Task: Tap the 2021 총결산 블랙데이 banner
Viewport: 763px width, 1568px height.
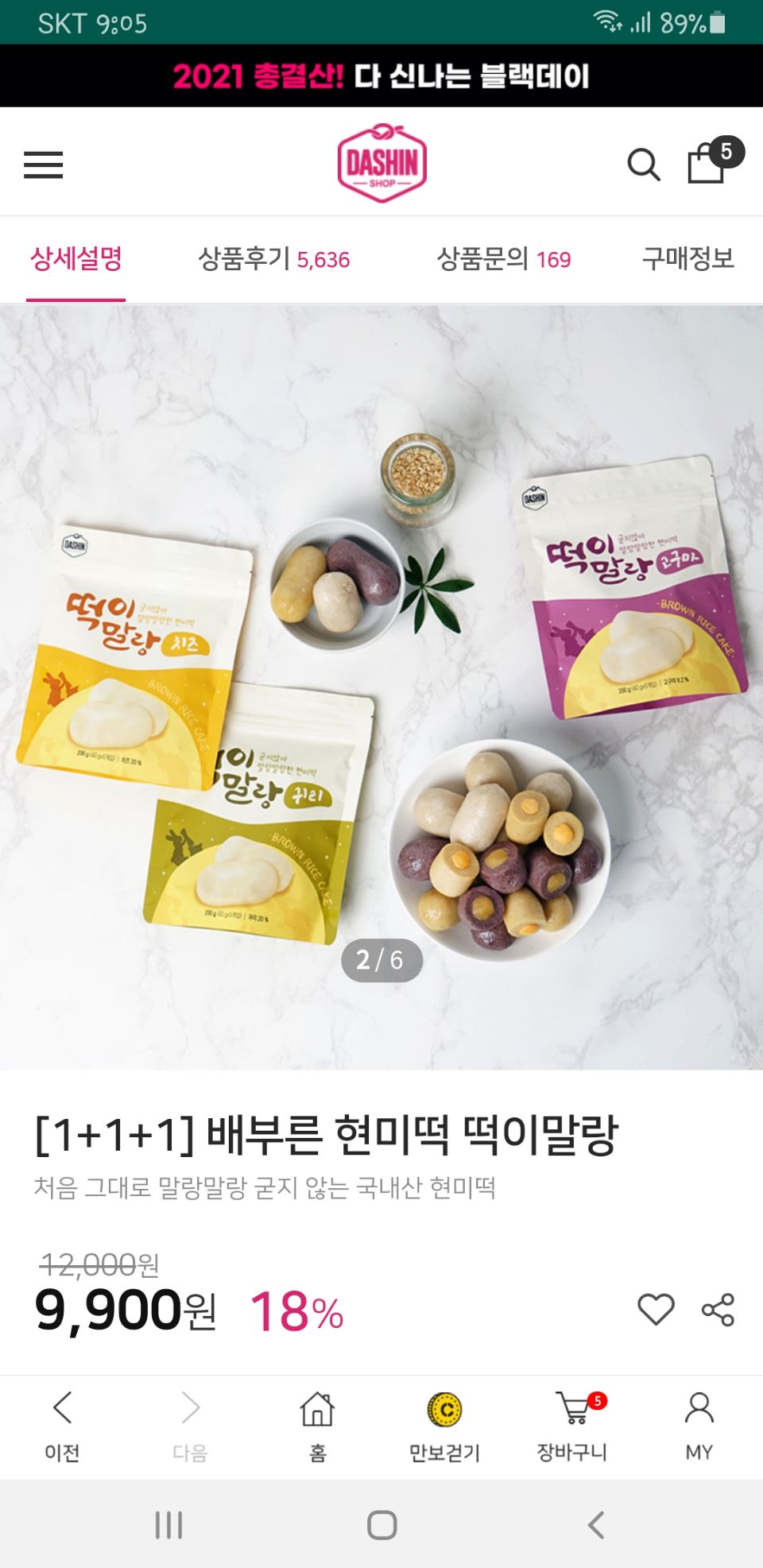Action: (x=381, y=76)
